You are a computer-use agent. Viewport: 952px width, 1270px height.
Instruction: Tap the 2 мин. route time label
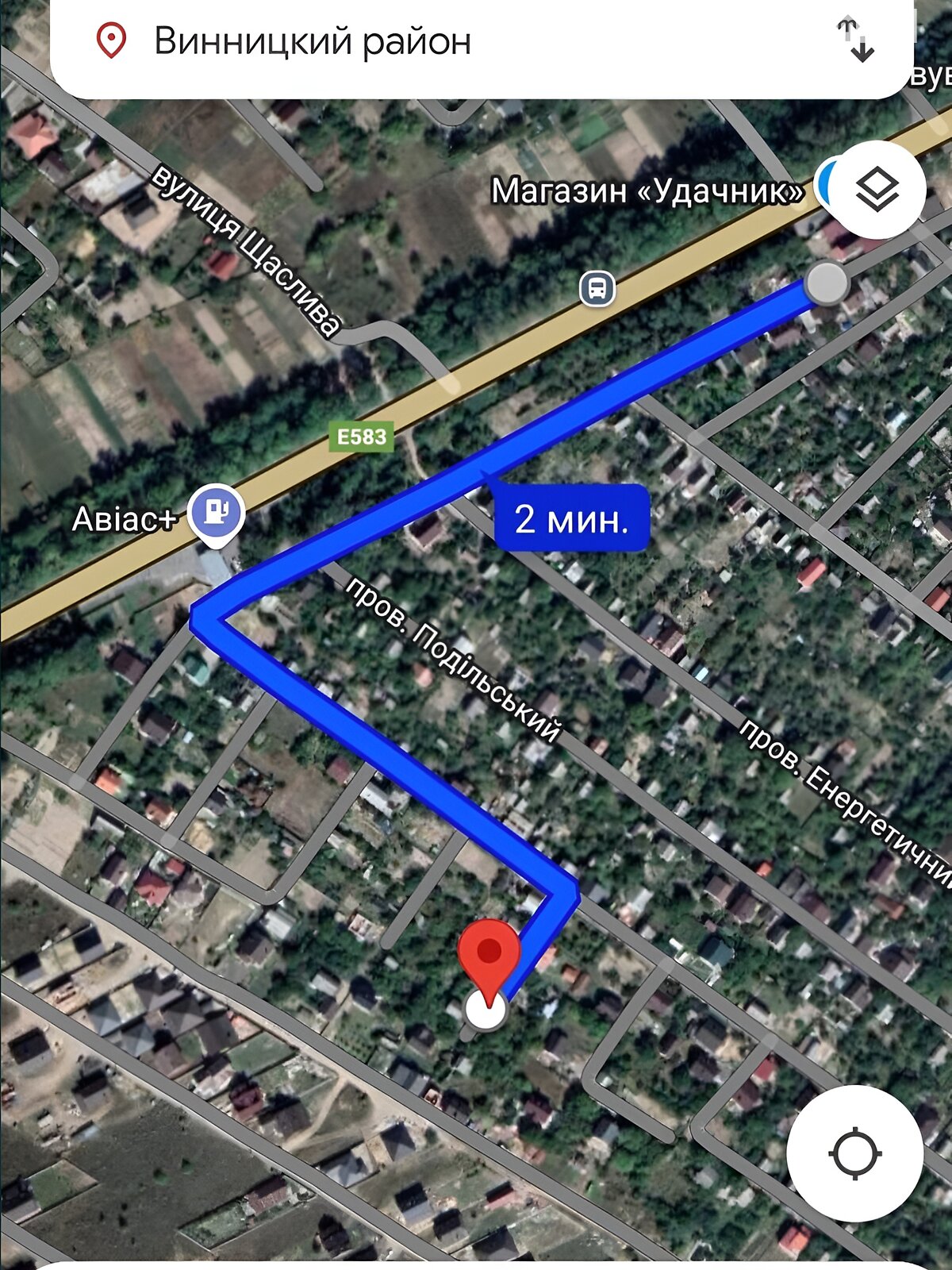tap(572, 518)
